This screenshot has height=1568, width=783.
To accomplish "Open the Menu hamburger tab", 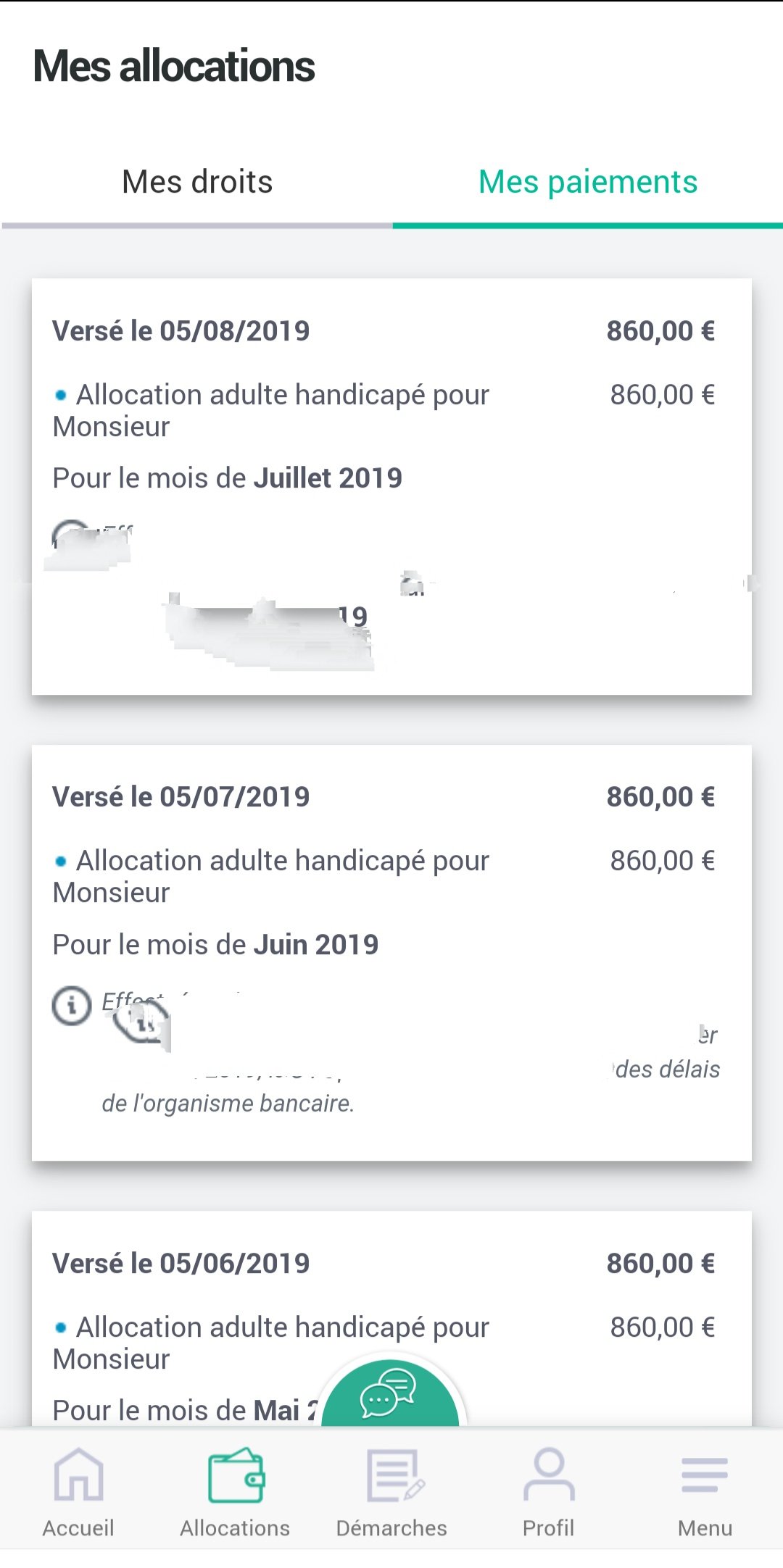I will [x=705, y=1493].
